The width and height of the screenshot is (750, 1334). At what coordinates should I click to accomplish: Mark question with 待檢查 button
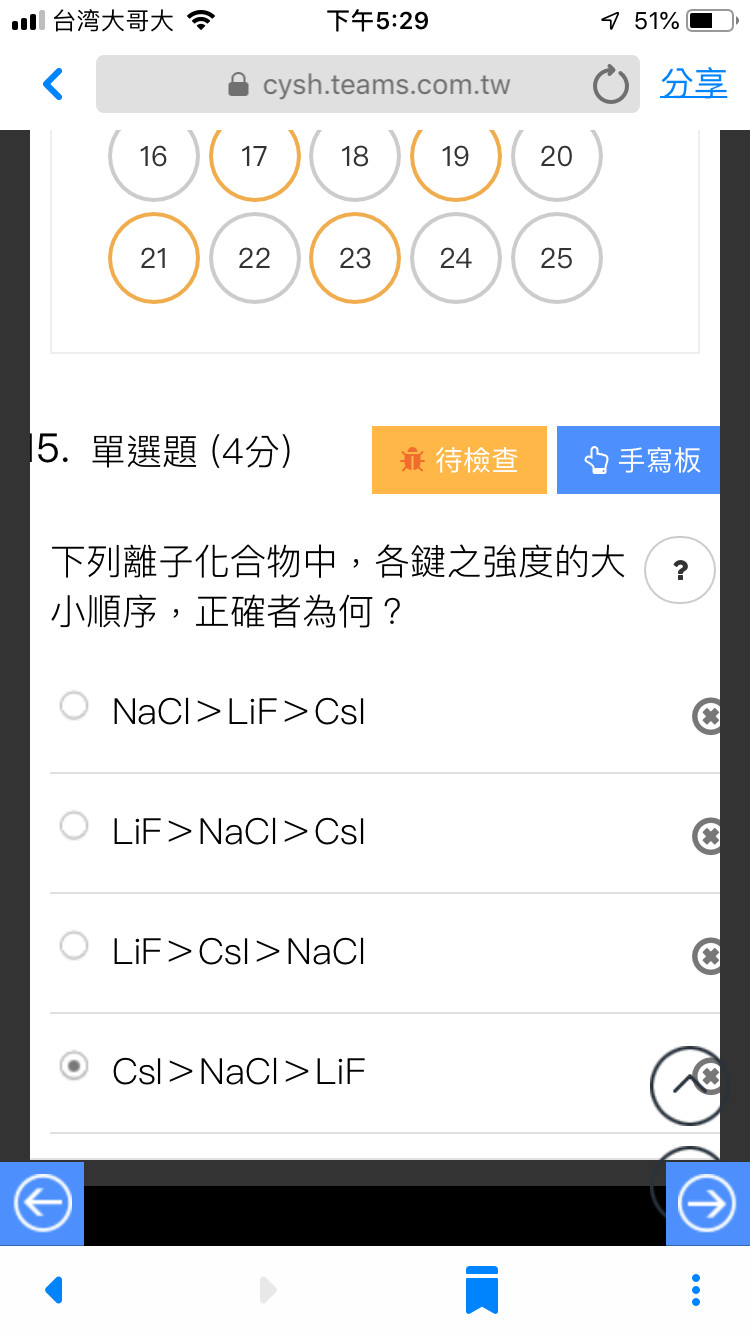459,460
